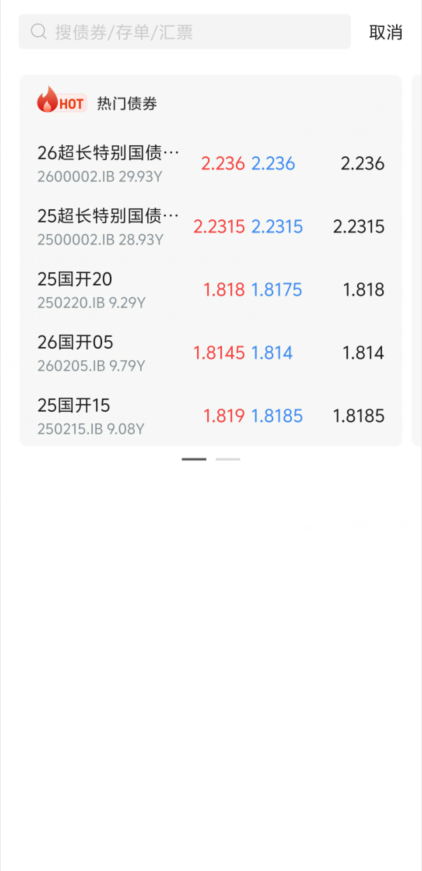Tap 取消 to cancel the search

tap(385, 32)
